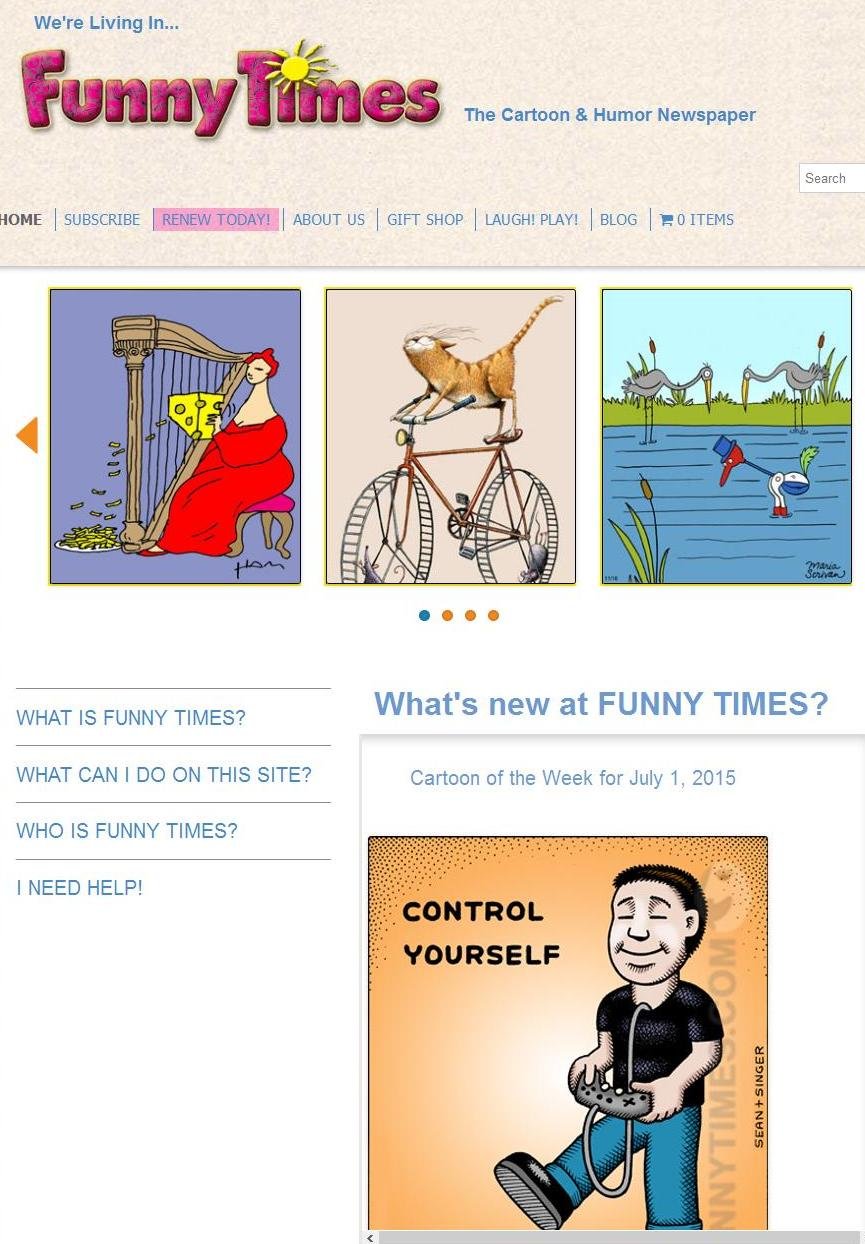Open Cartoon of the Week for July 1, 2015
Image resolution: width=865 pixels, height=1244 pixels.
pos(572,778)
